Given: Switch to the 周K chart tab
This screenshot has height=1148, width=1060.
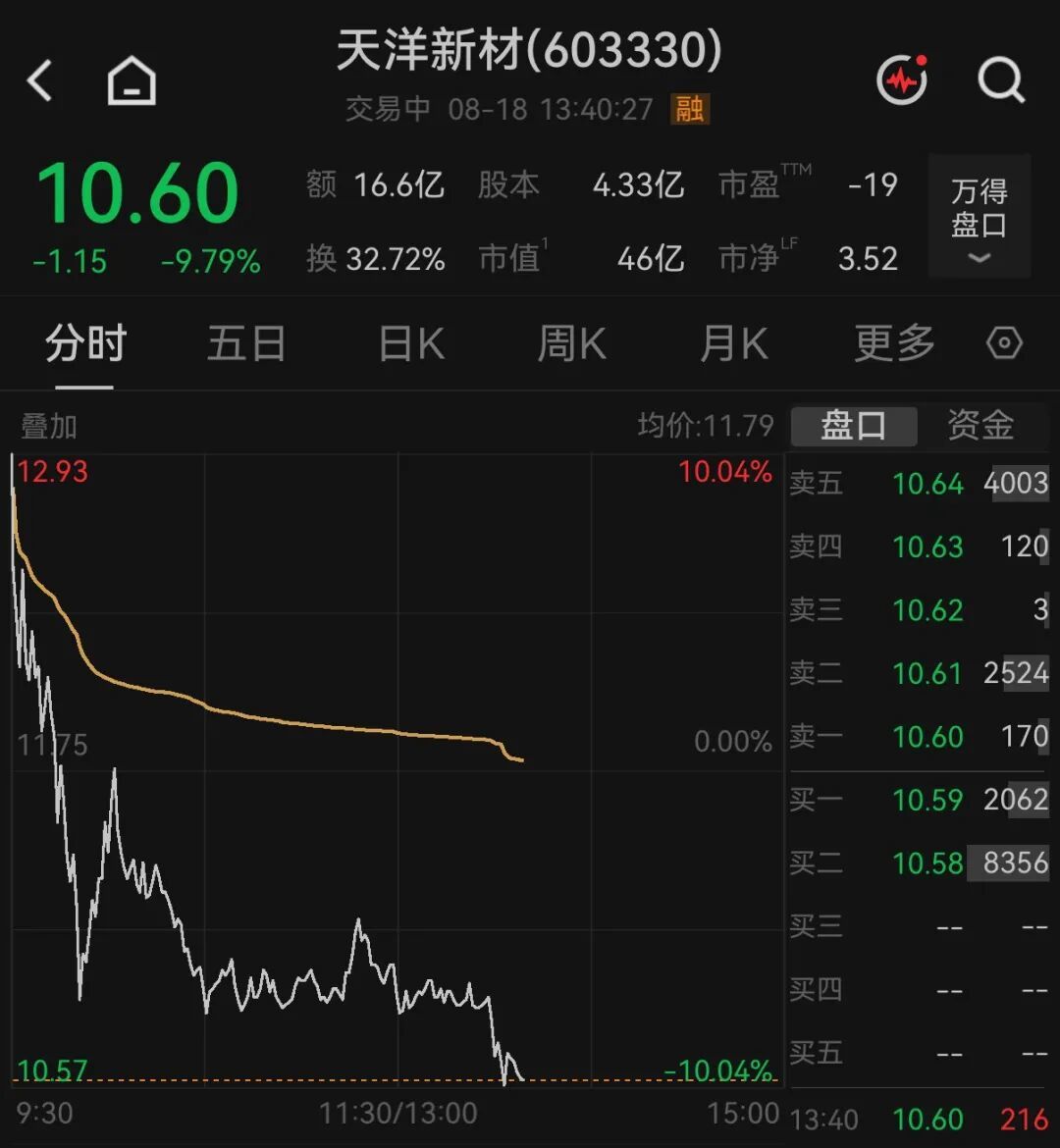Looking at the screenshot, I should pos(572,342).
